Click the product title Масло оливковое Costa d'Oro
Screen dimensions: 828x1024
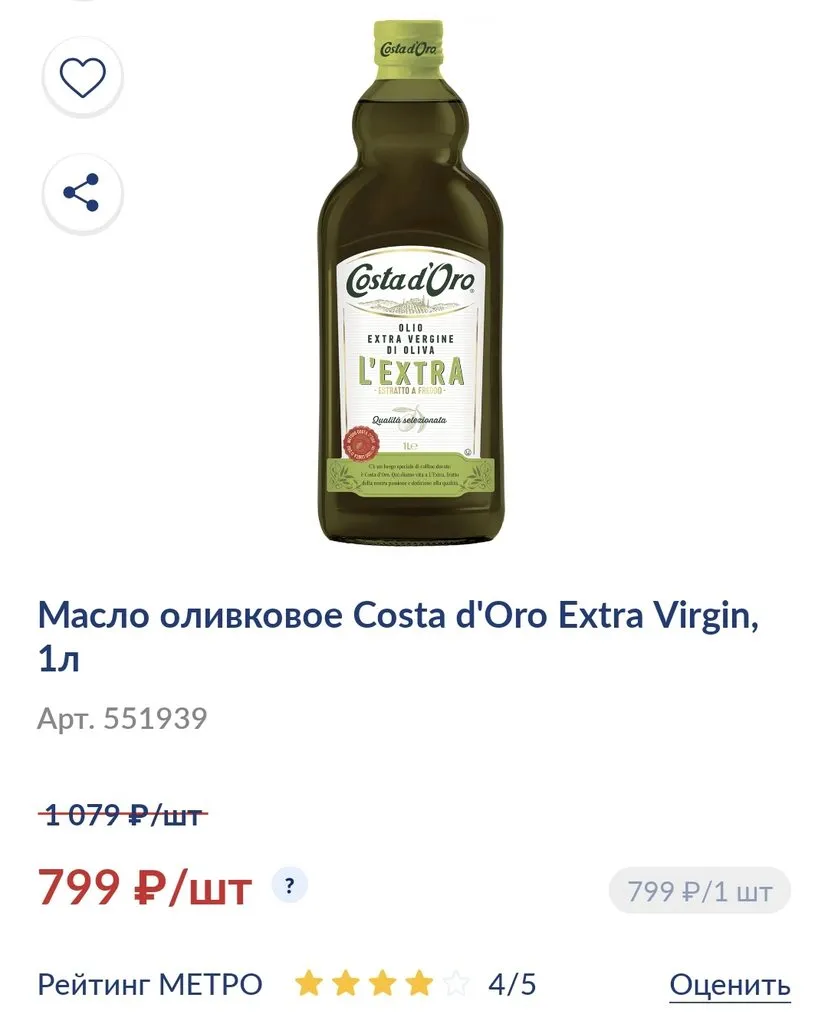pyautogui.click(x=400, y=618)
